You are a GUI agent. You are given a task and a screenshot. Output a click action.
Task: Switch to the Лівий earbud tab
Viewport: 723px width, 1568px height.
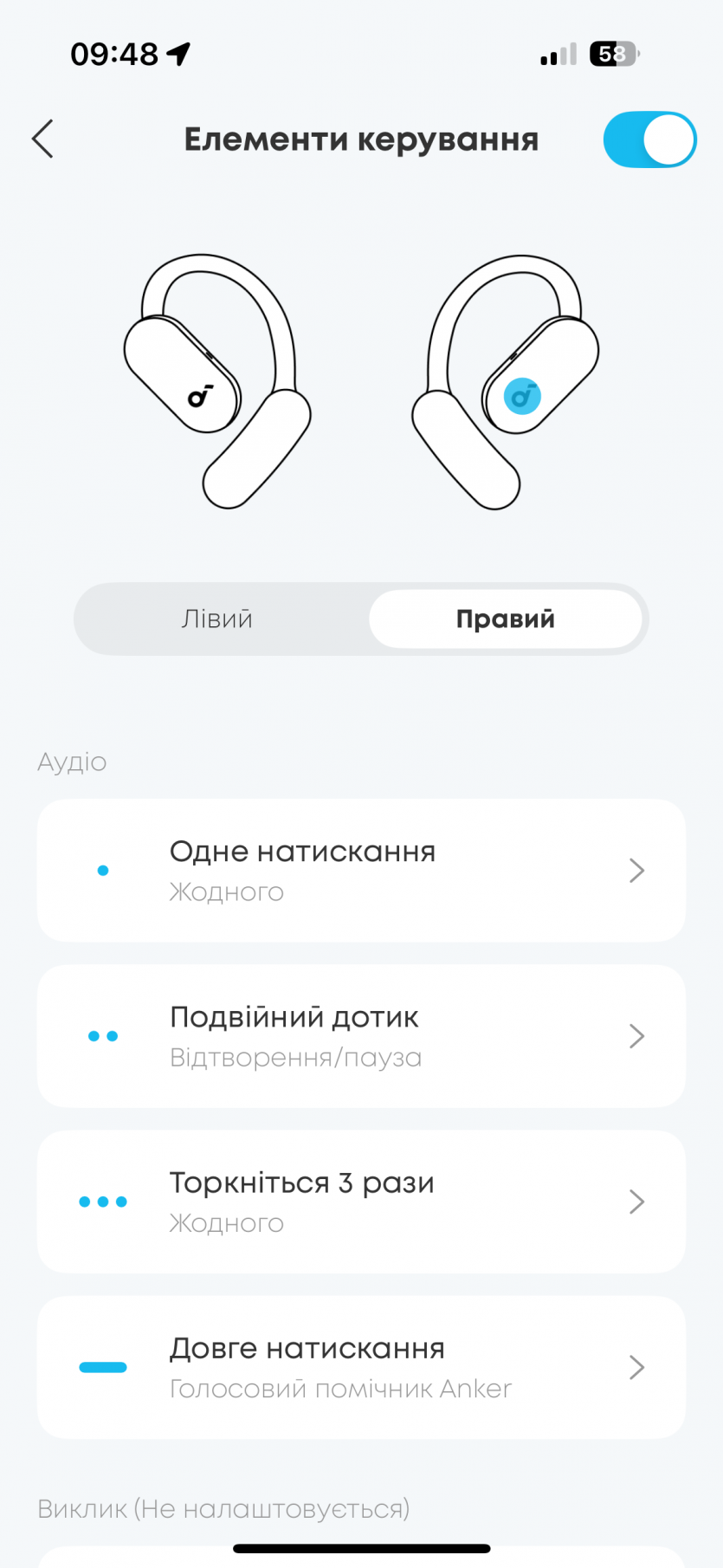[x=217, y=619]
